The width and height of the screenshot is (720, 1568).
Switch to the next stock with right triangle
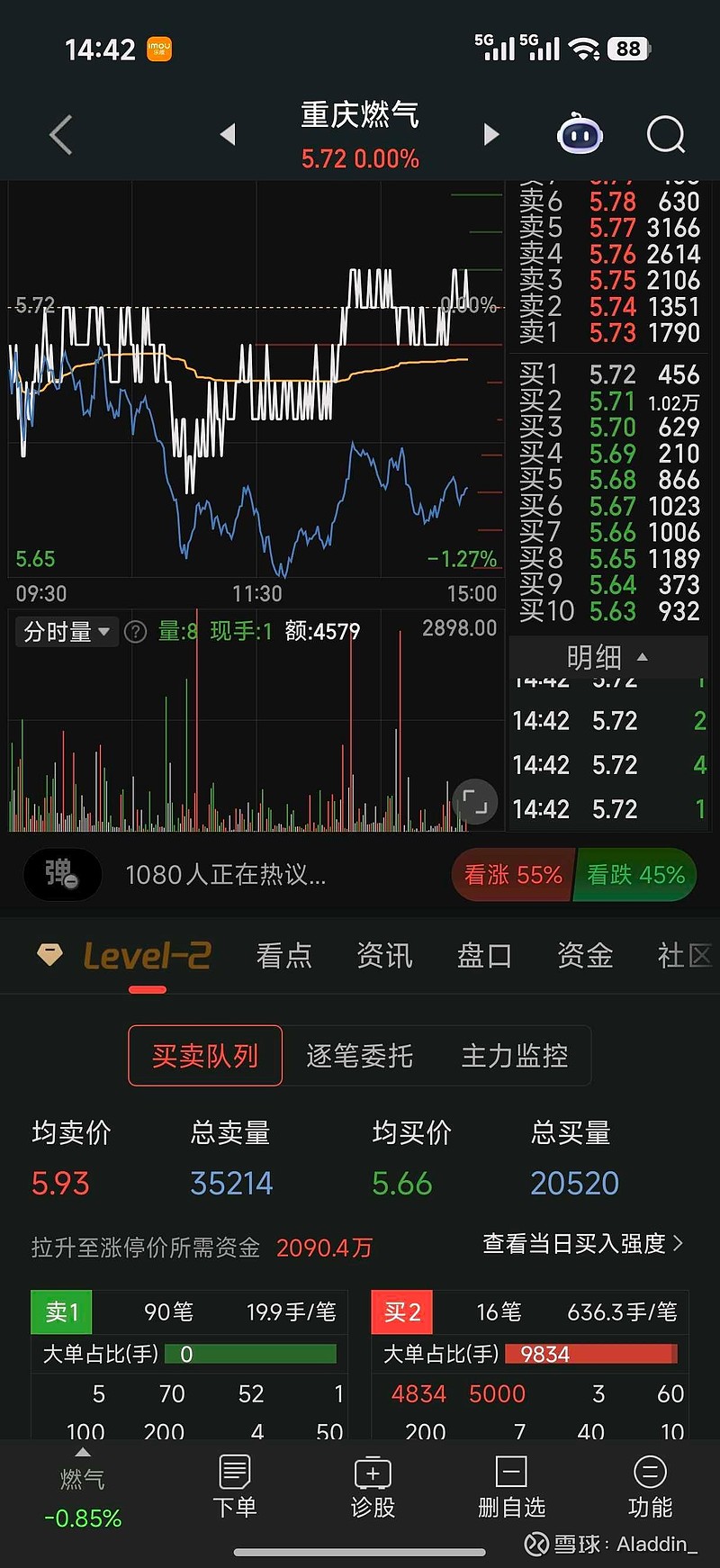490,135
